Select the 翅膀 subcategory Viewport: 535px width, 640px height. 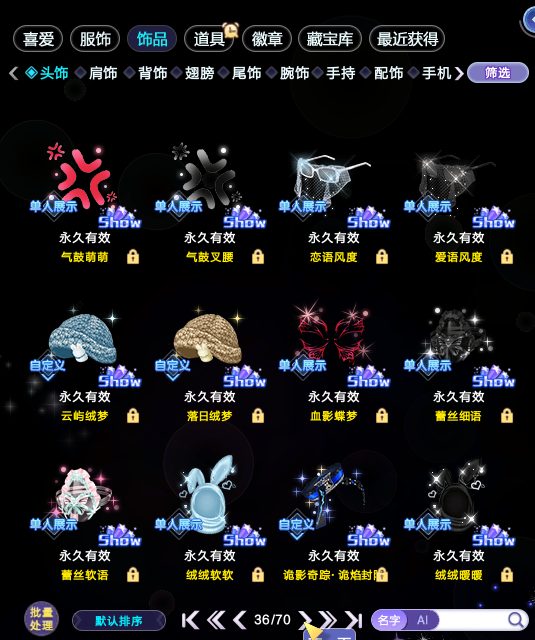coord(199,73)
